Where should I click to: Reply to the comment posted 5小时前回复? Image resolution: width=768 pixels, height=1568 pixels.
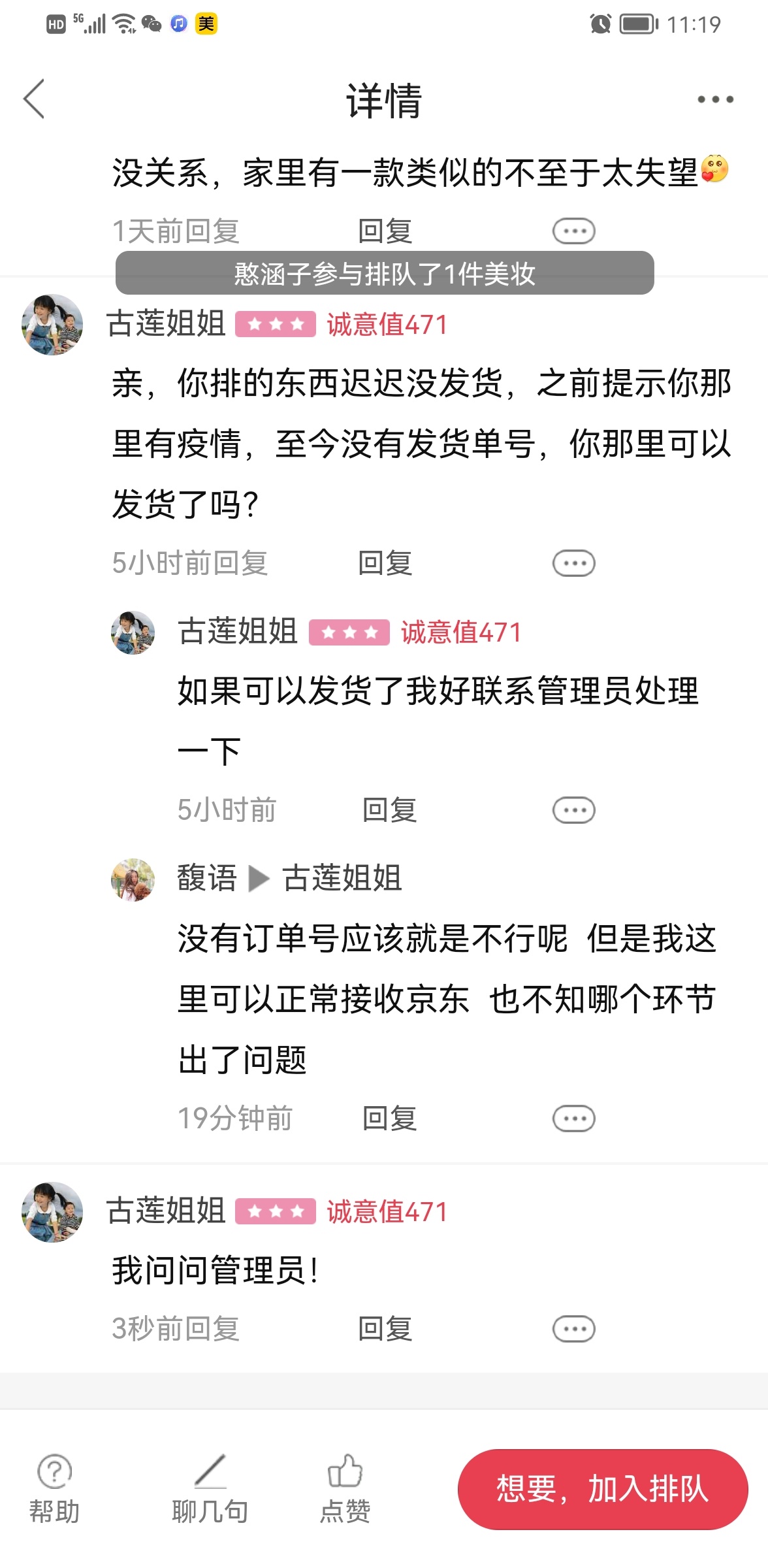385,563
